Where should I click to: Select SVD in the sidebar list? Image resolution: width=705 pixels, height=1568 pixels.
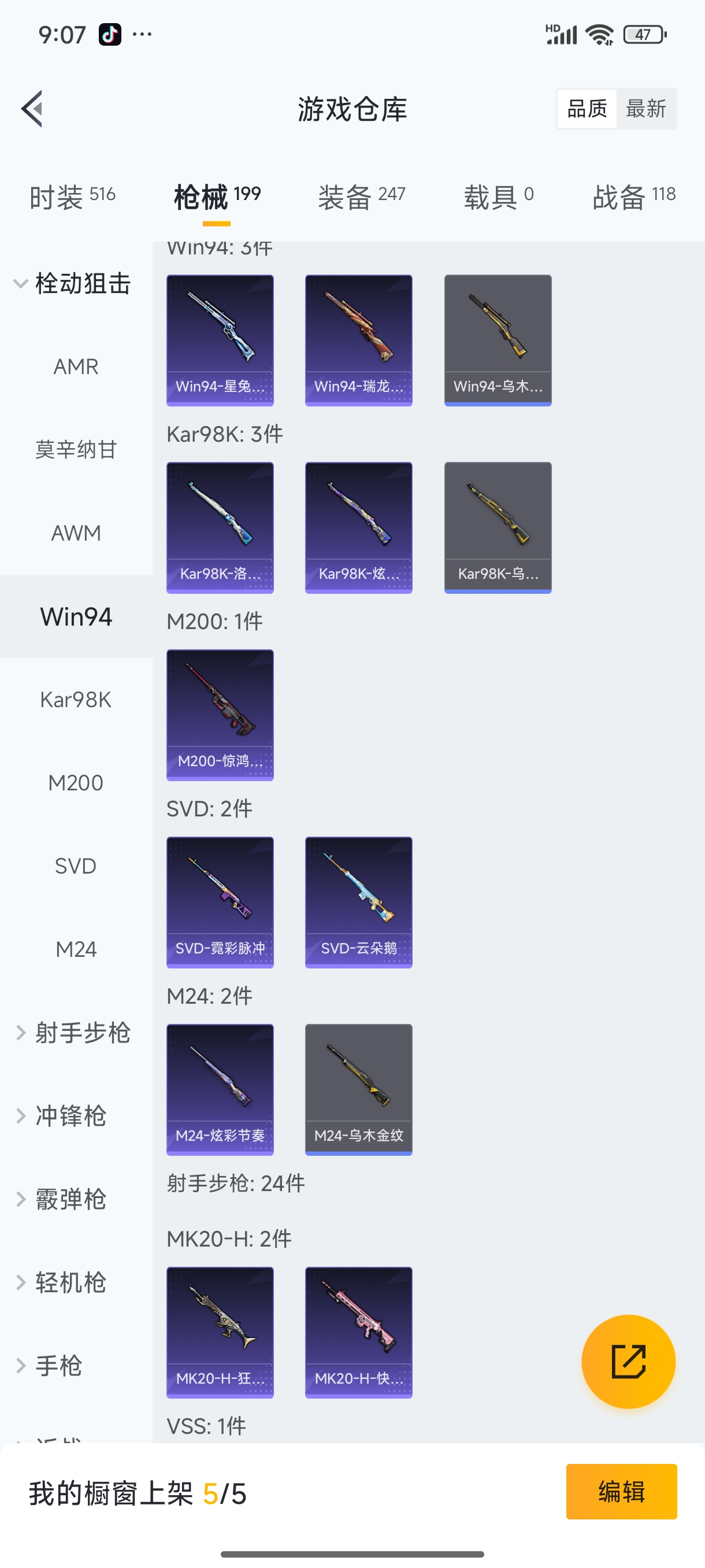click(76, 866)
